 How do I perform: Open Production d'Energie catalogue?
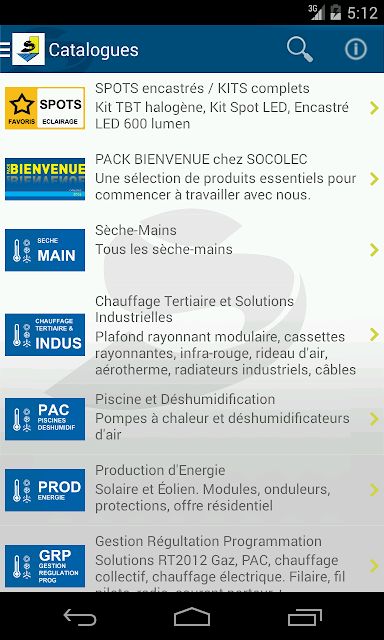pos(192,490)
